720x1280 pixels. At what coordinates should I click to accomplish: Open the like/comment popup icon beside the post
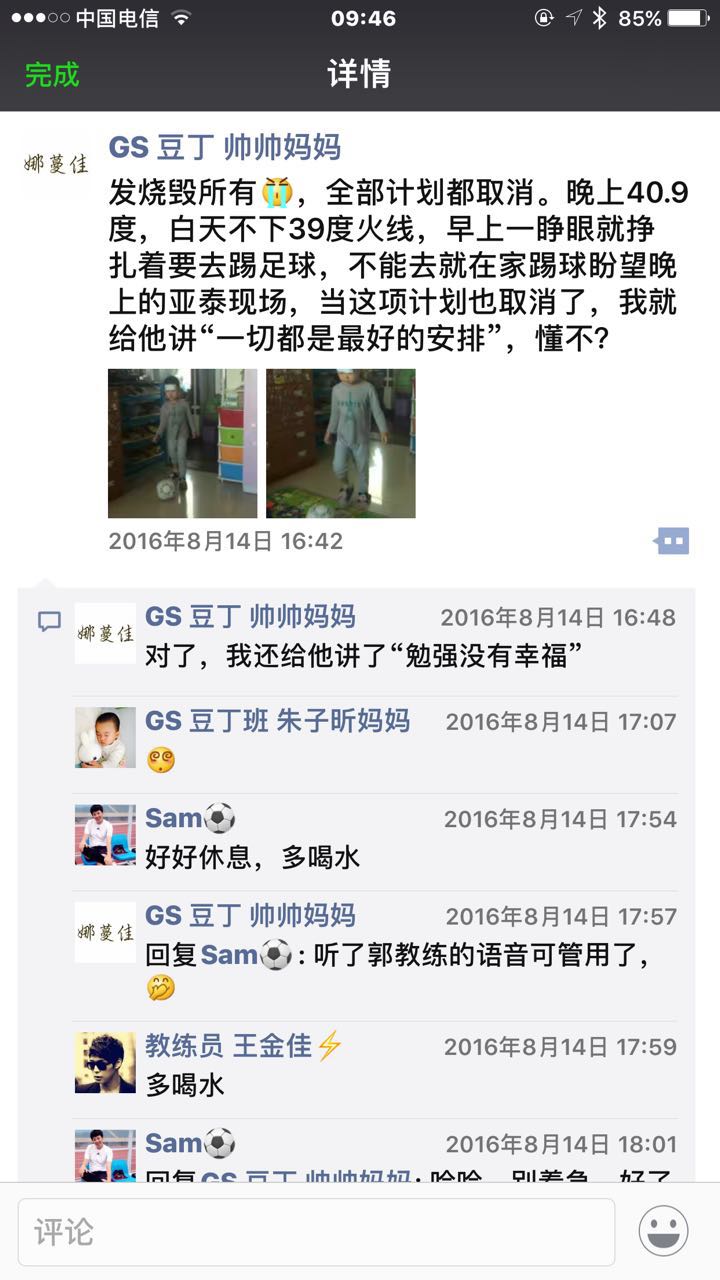[672, 541]
